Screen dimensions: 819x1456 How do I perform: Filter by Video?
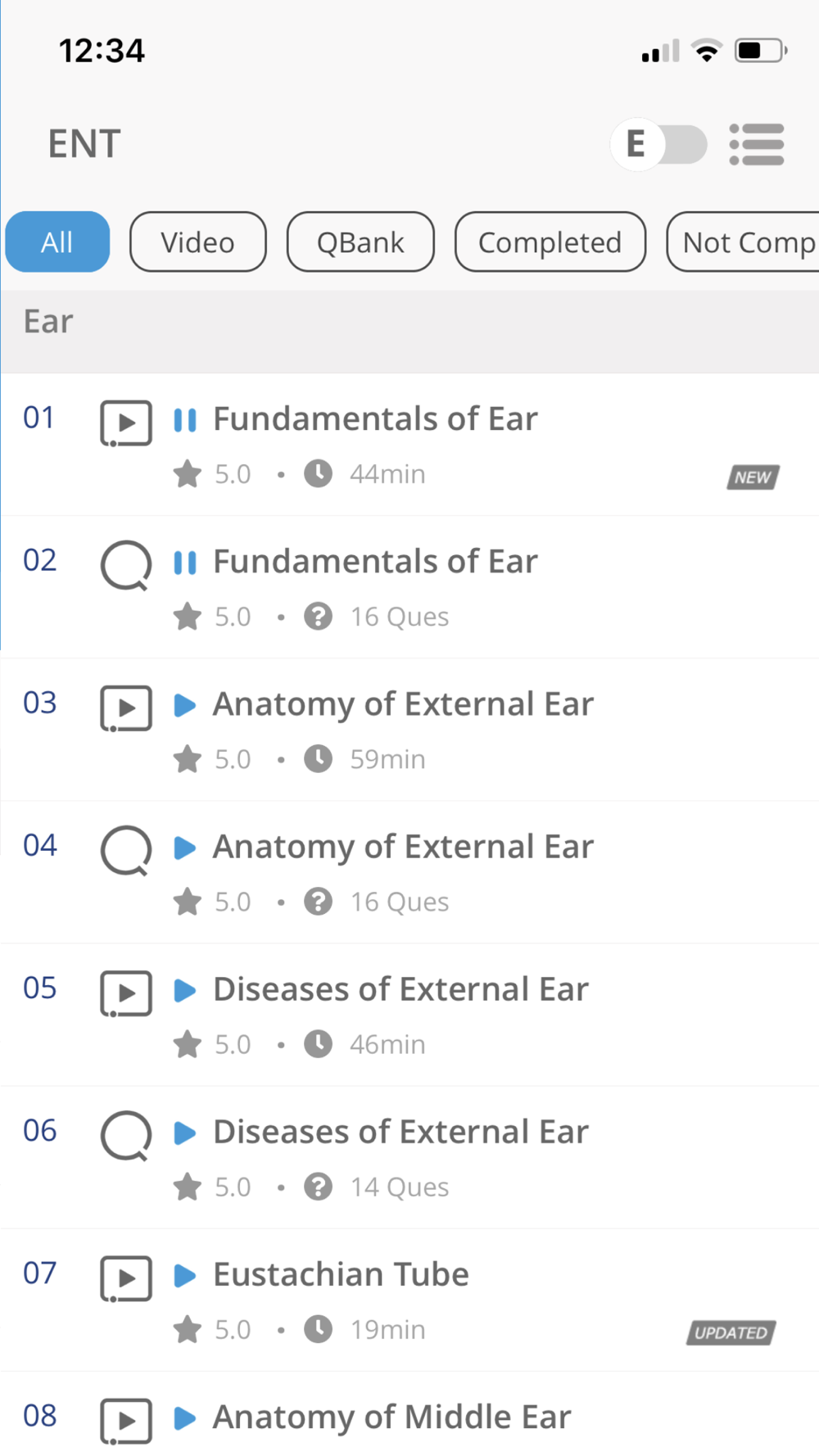click(197, 242)
